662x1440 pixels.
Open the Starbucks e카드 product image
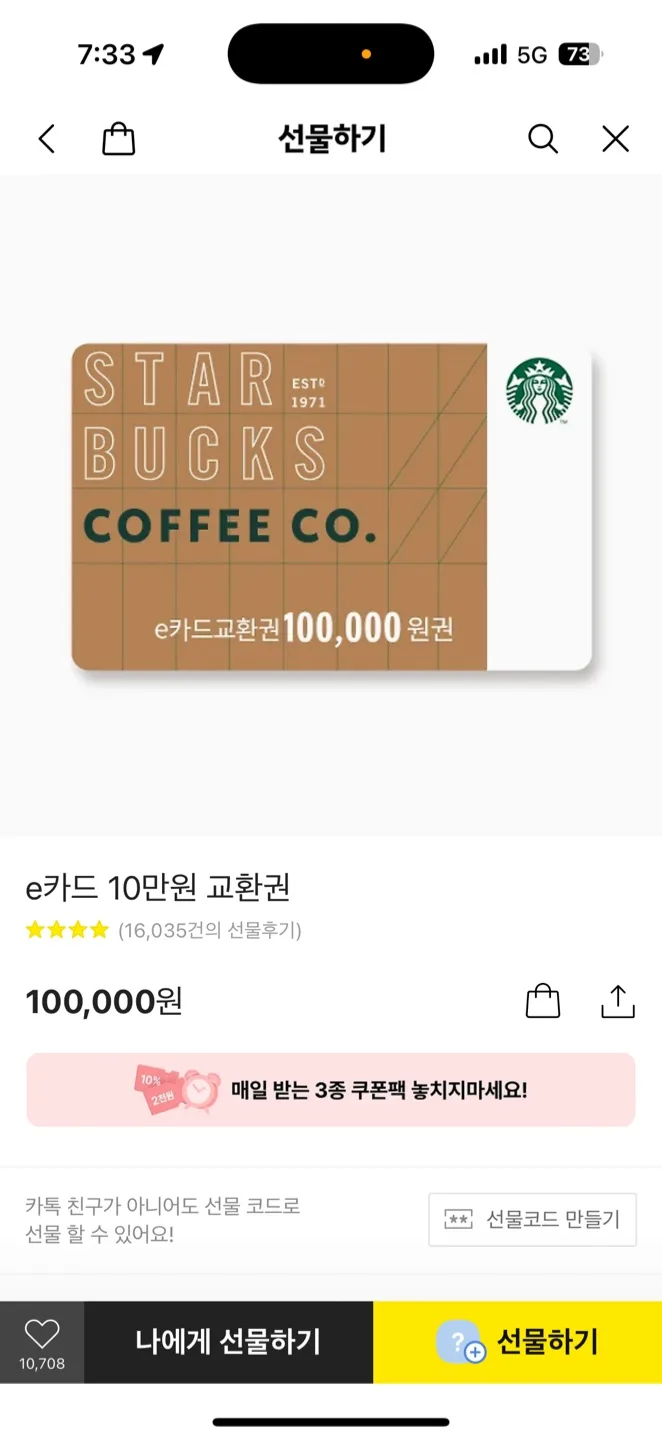tap(331, 507)
